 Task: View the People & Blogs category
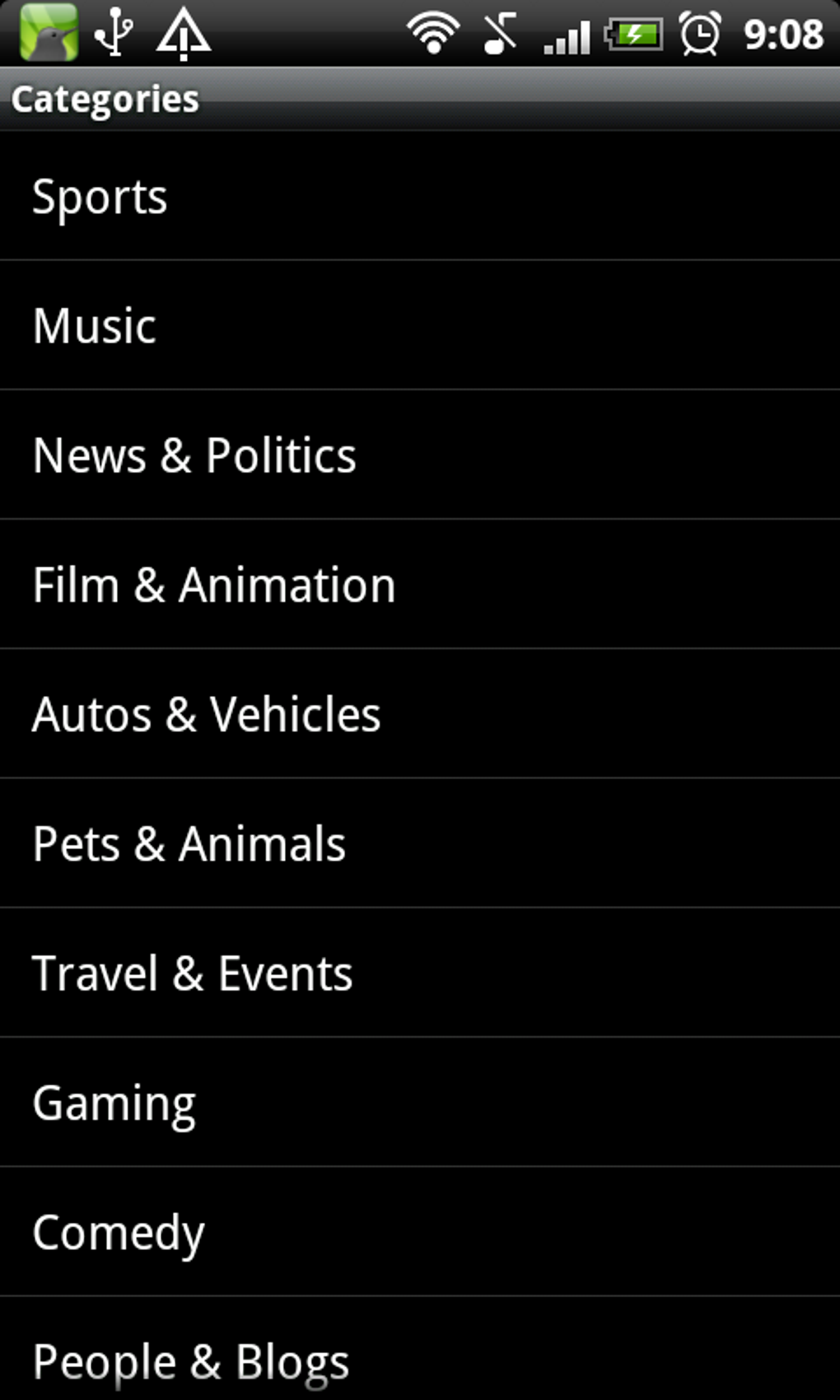(x=191, y=1359)
